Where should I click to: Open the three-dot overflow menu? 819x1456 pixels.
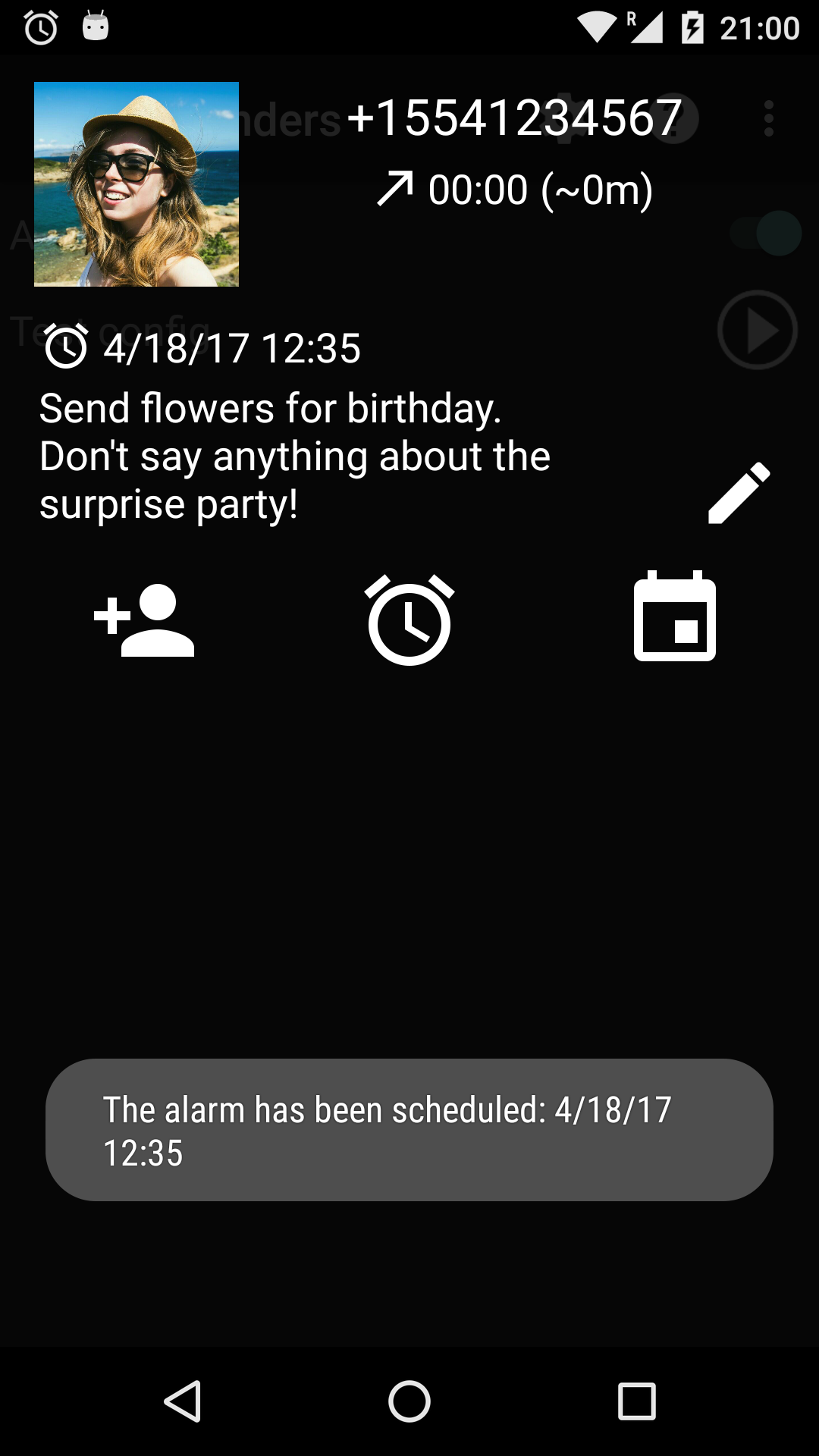[x=769, y=119]
